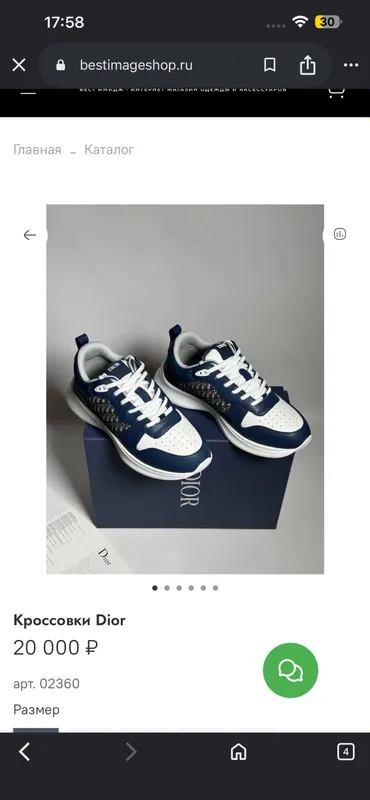The width and height of the screenshot is (370, 800).
Task: Open the browser overflow menu
Action: coord(351,65)
